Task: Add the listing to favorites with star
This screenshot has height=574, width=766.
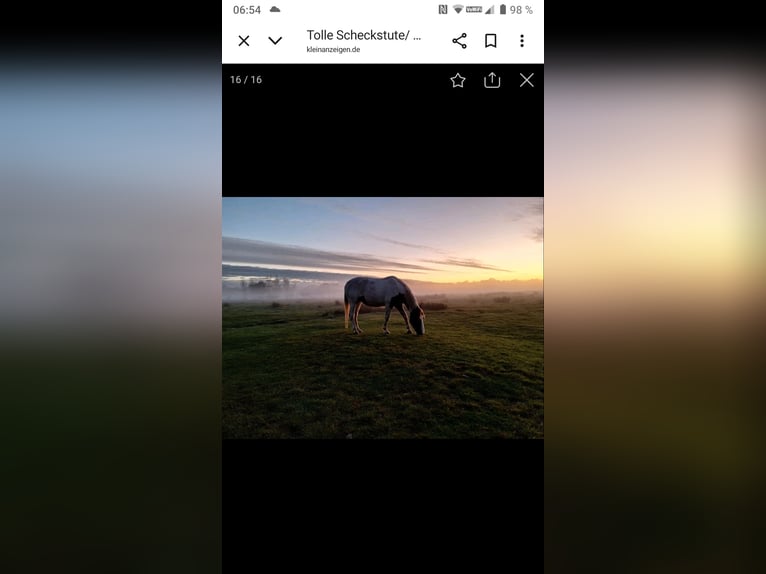Action: click(x=458, y=80)
